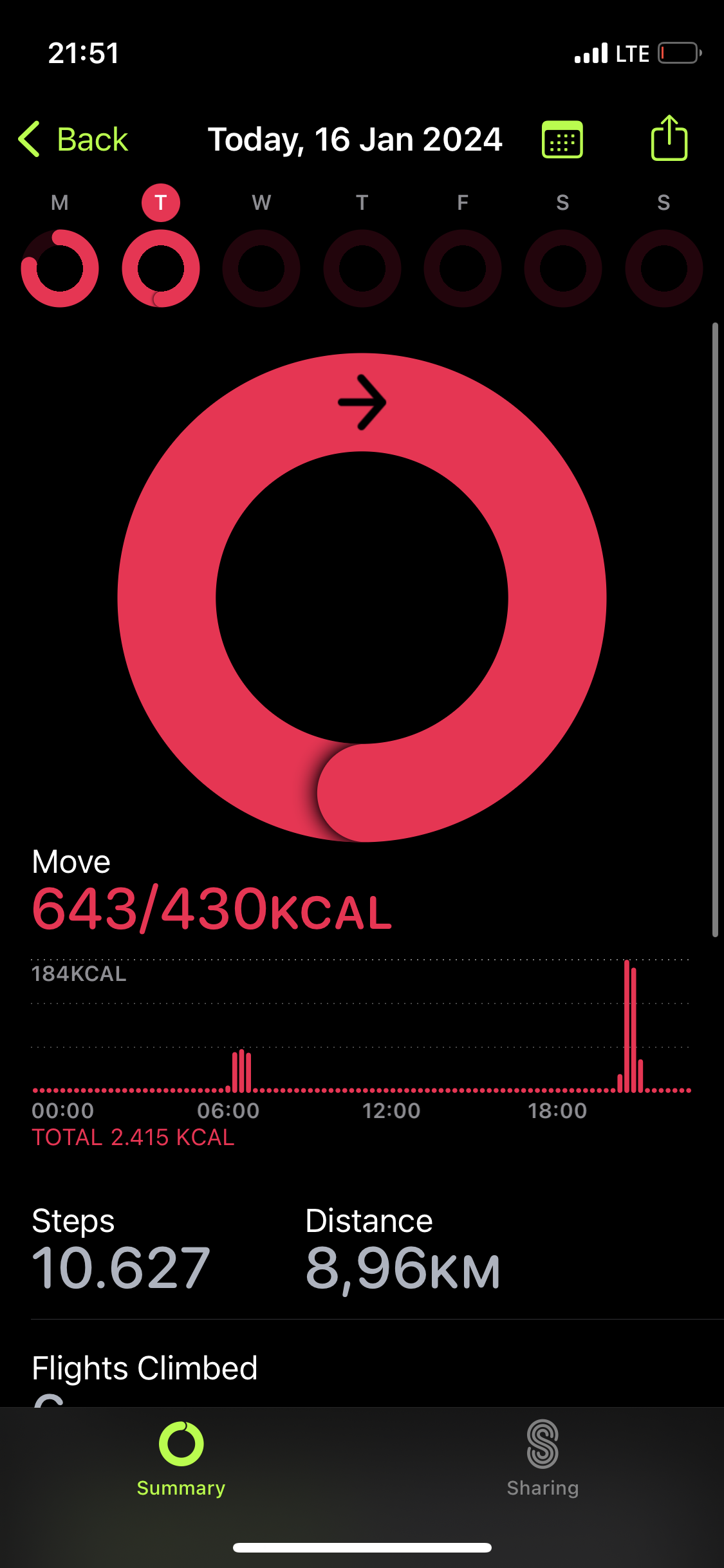Viewport: 724px width, 1568px height.
Task: Switch to the Sharing tab
Action: click(543, 1459)
